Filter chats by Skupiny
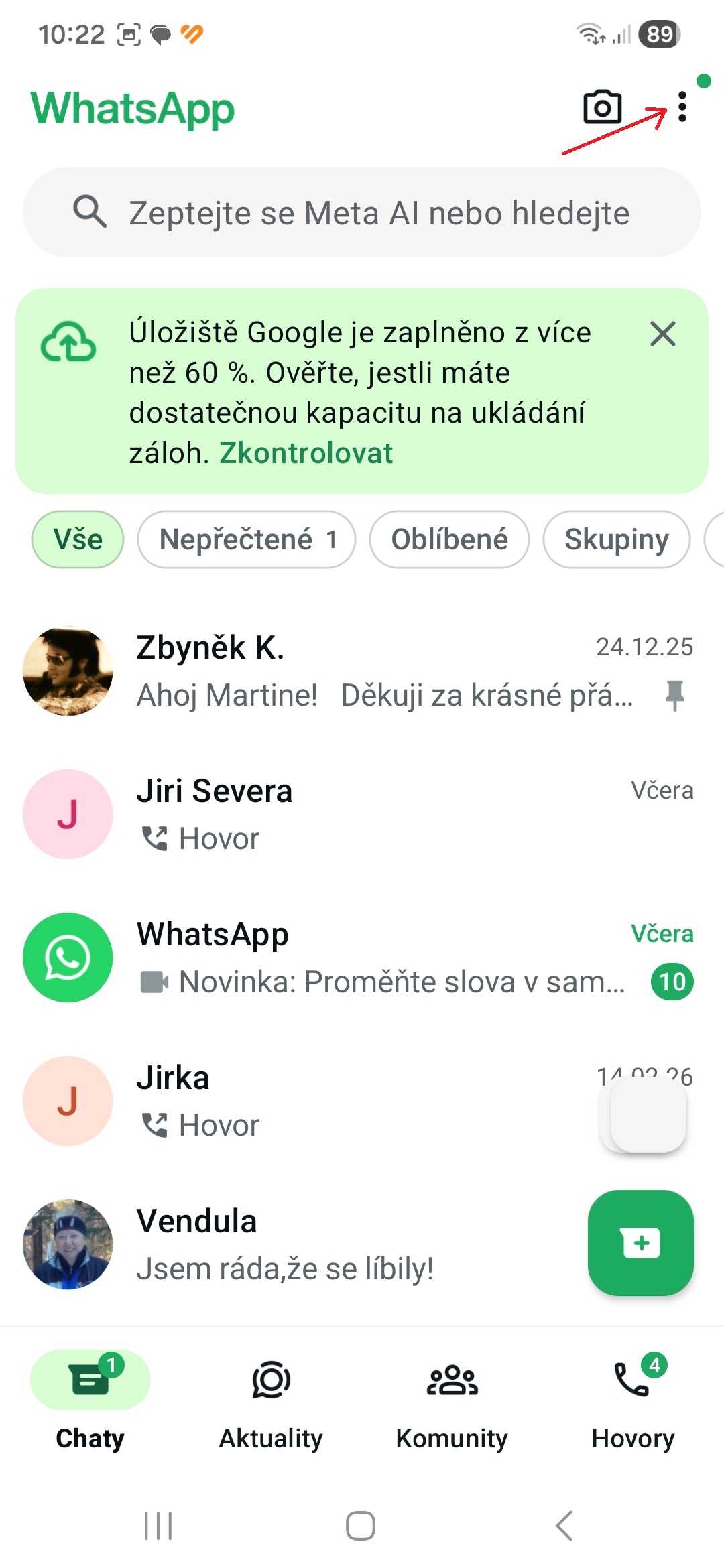The image size is (724, 1568). pos(616,539)
